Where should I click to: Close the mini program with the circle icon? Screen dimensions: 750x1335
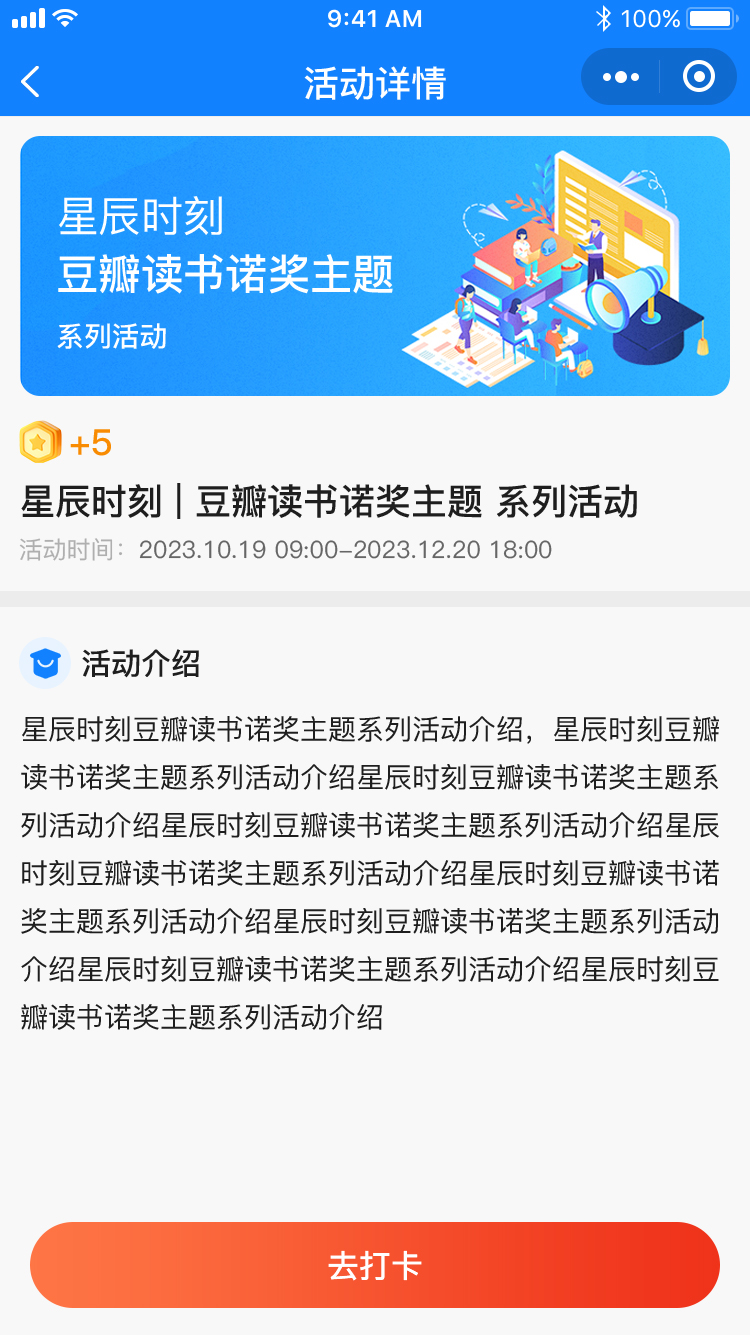point(698,77)
